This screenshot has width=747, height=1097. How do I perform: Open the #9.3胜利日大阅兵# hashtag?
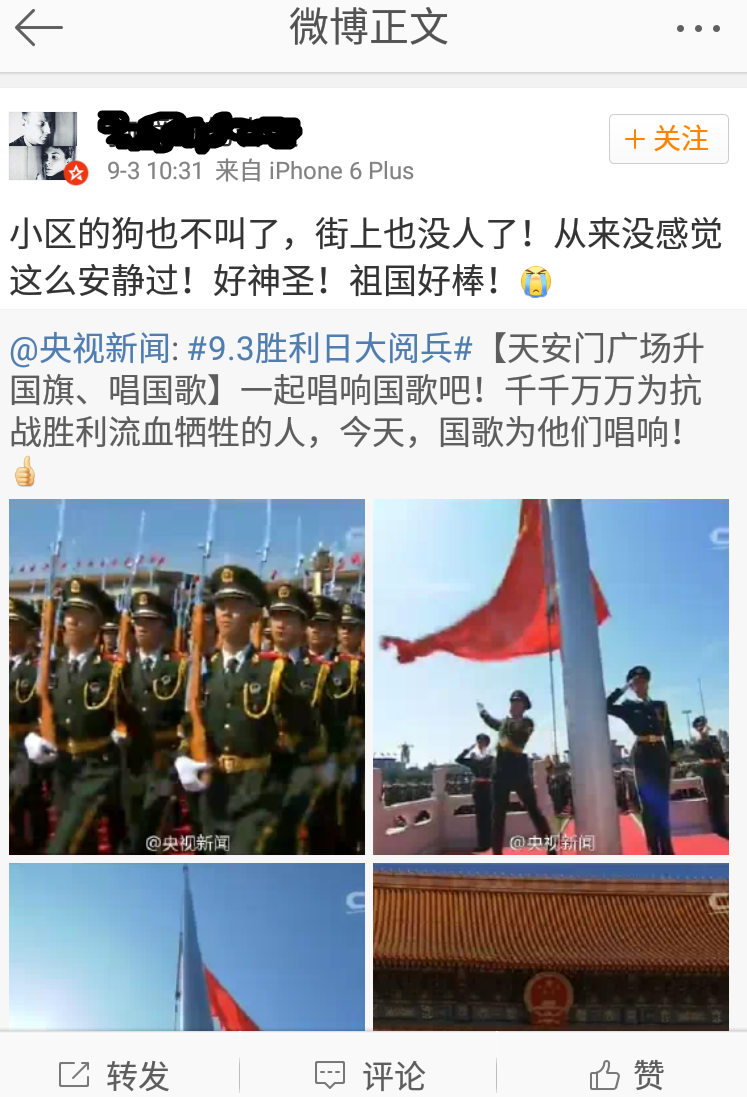[x=330, y=350]
